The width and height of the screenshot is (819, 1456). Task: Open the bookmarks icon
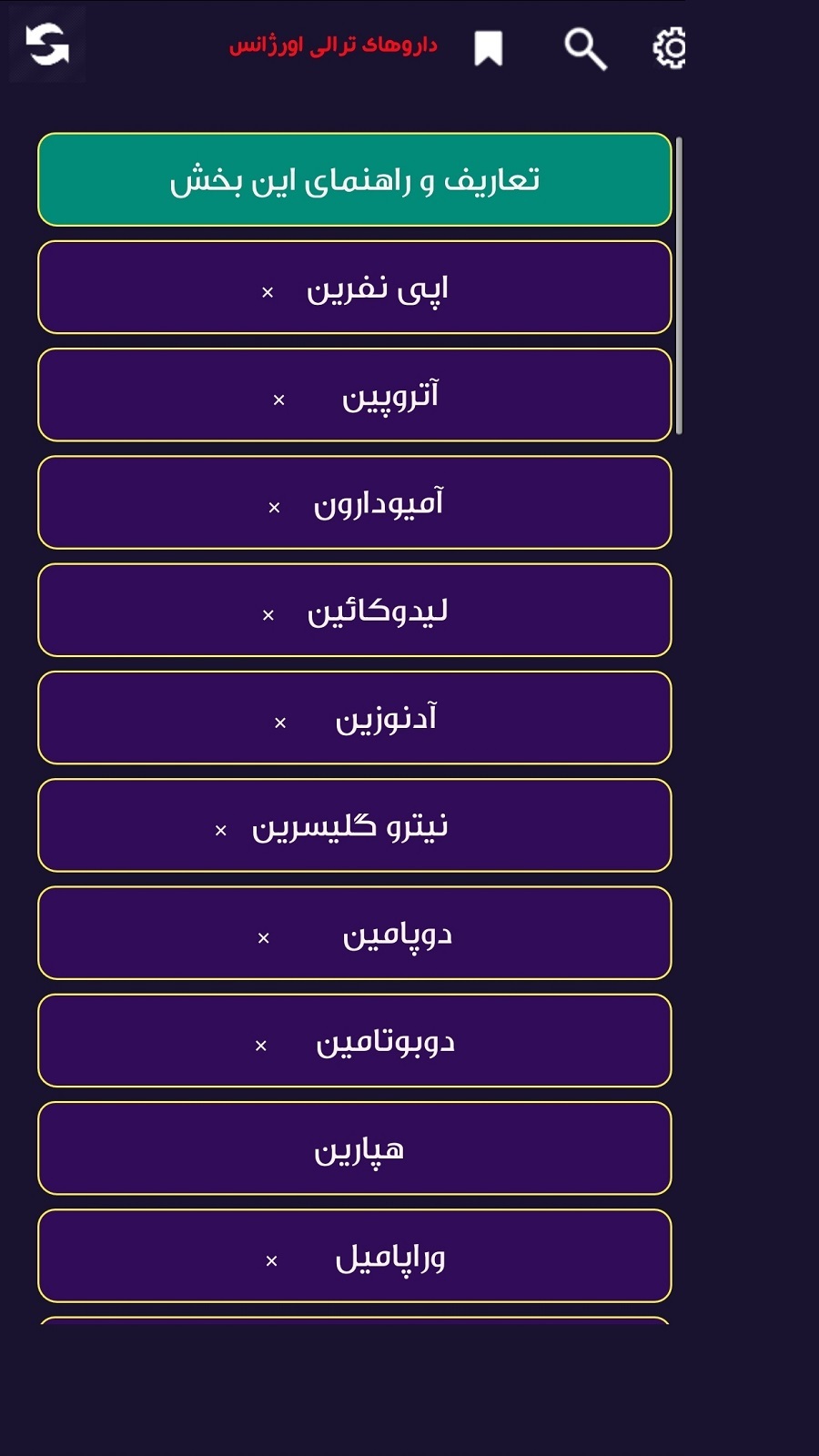pyautogui.click(x=489, y=48)
